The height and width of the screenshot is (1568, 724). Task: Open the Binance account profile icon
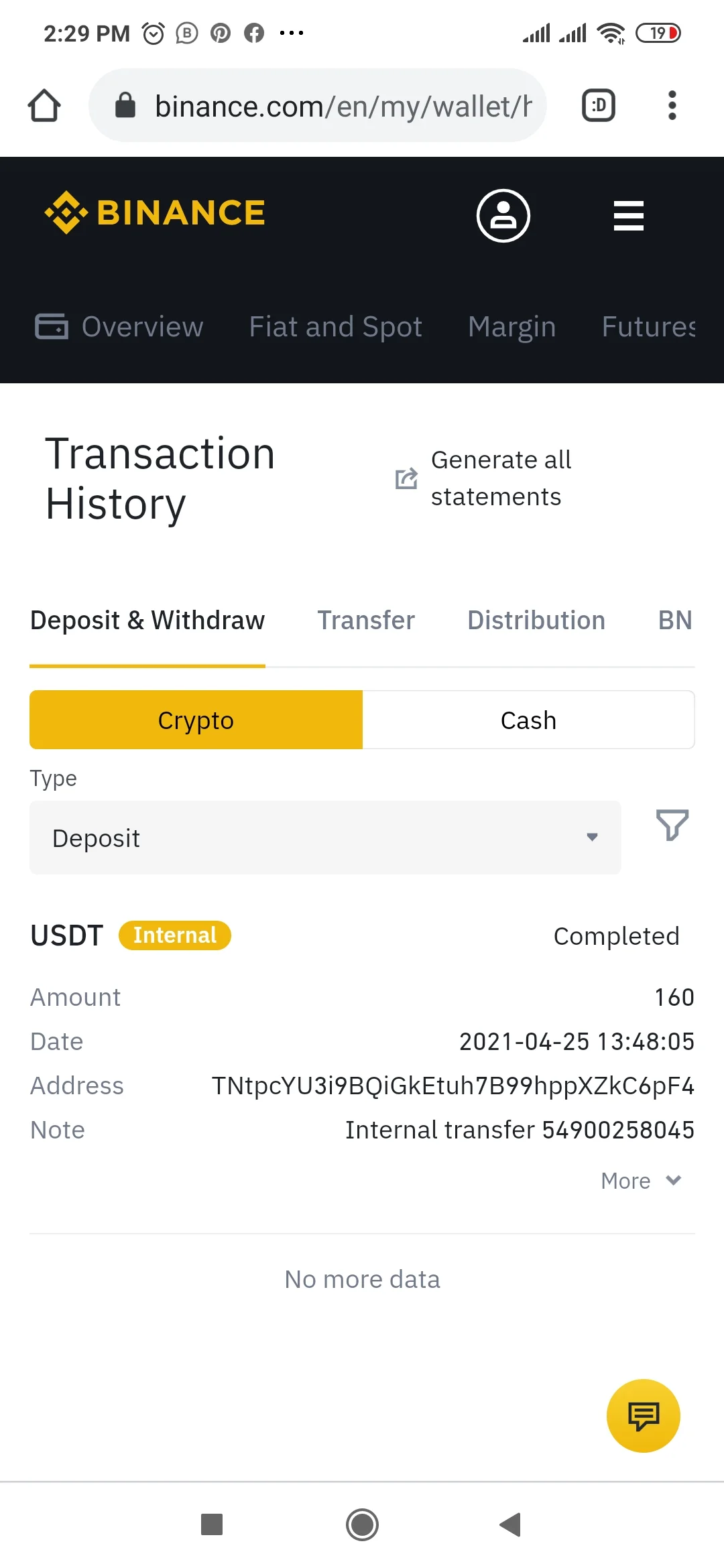tap(503, 216)
